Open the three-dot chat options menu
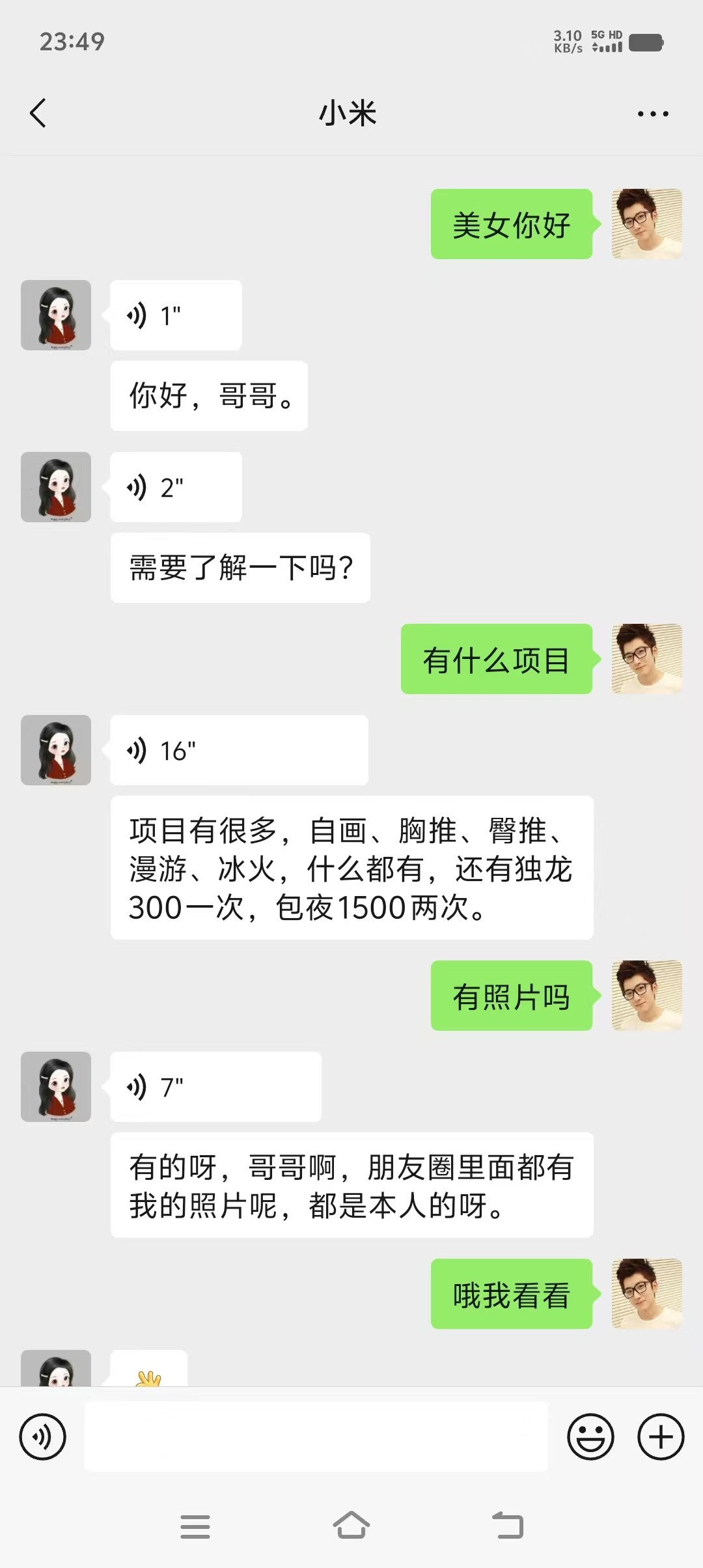 [x=652, y=114]
